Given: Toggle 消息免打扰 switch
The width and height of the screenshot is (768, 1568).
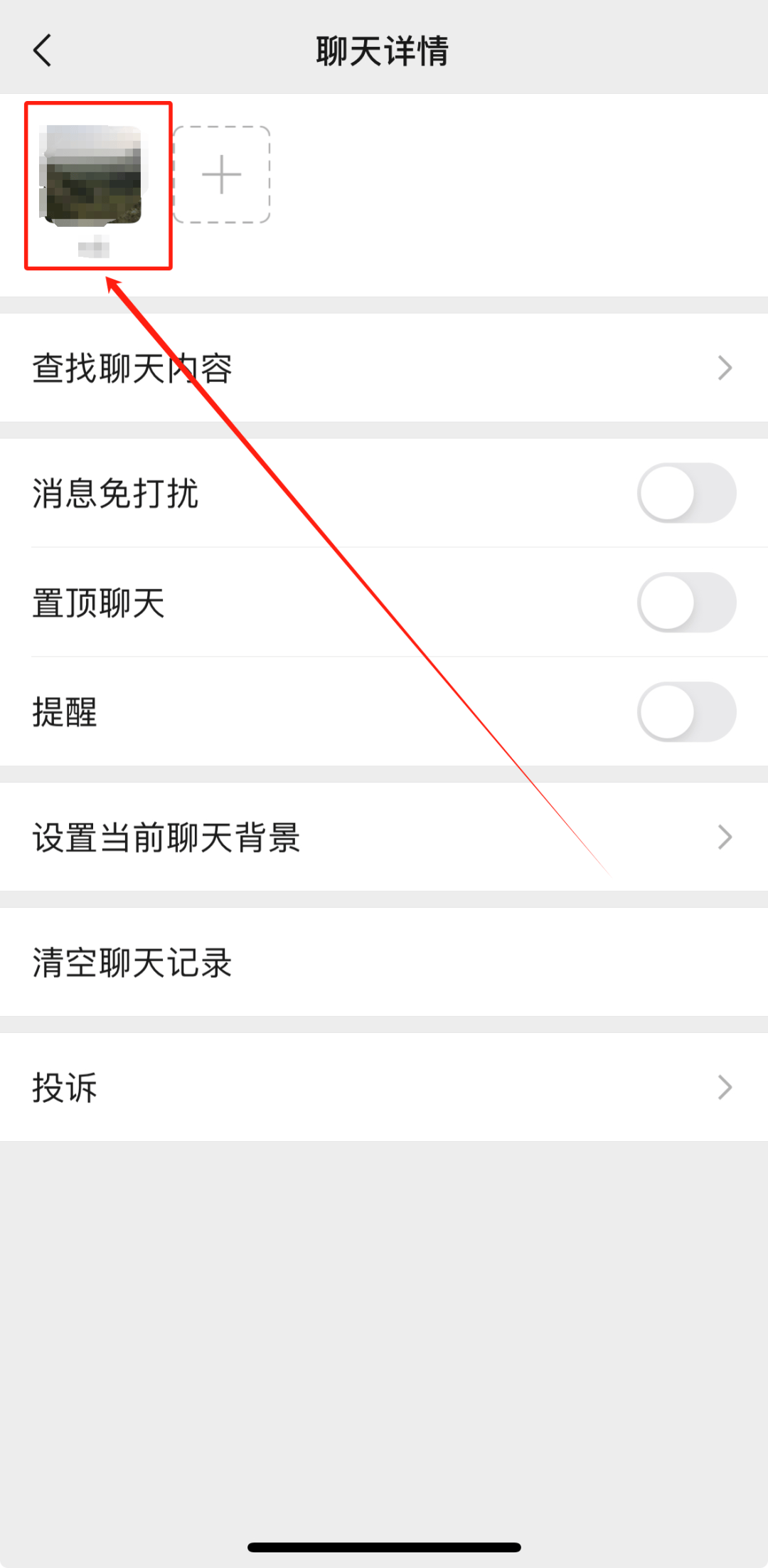Looking at the screenshot, I should click(686, 493).
